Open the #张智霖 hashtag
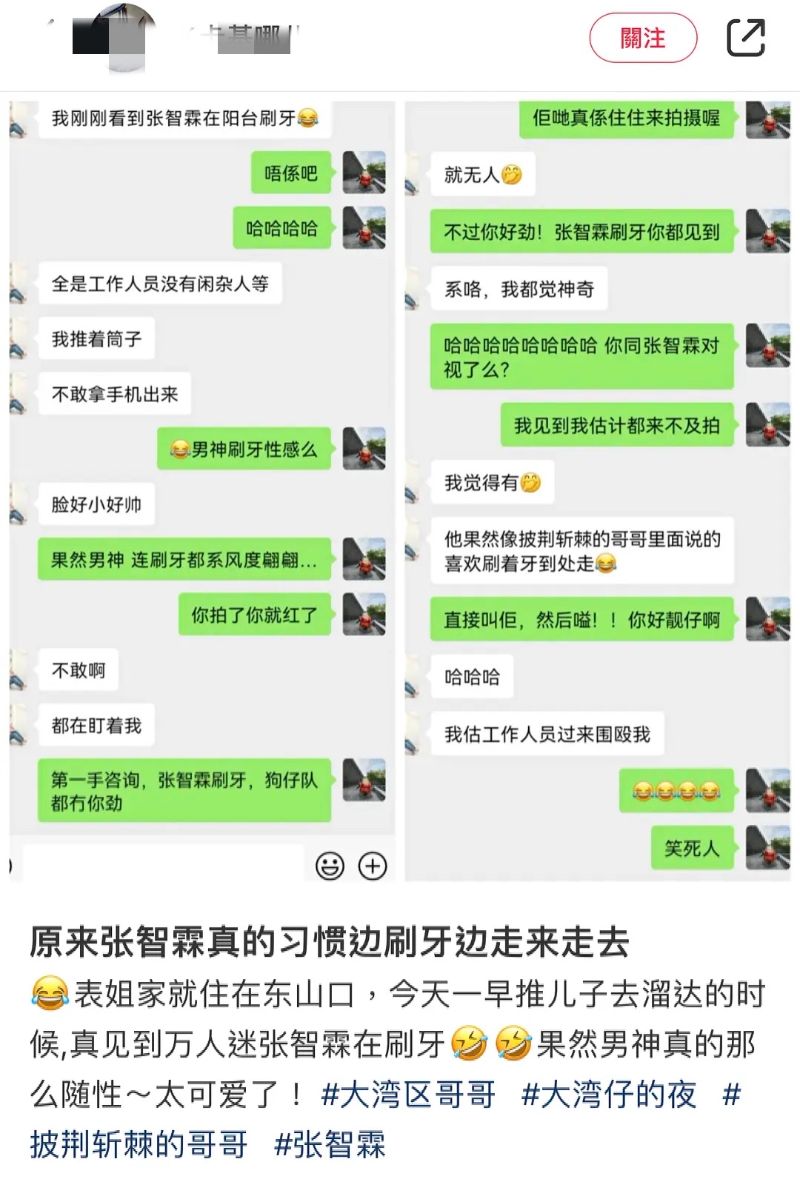The height and width of the screenshot is (1179, 800). coord(330,1143)
